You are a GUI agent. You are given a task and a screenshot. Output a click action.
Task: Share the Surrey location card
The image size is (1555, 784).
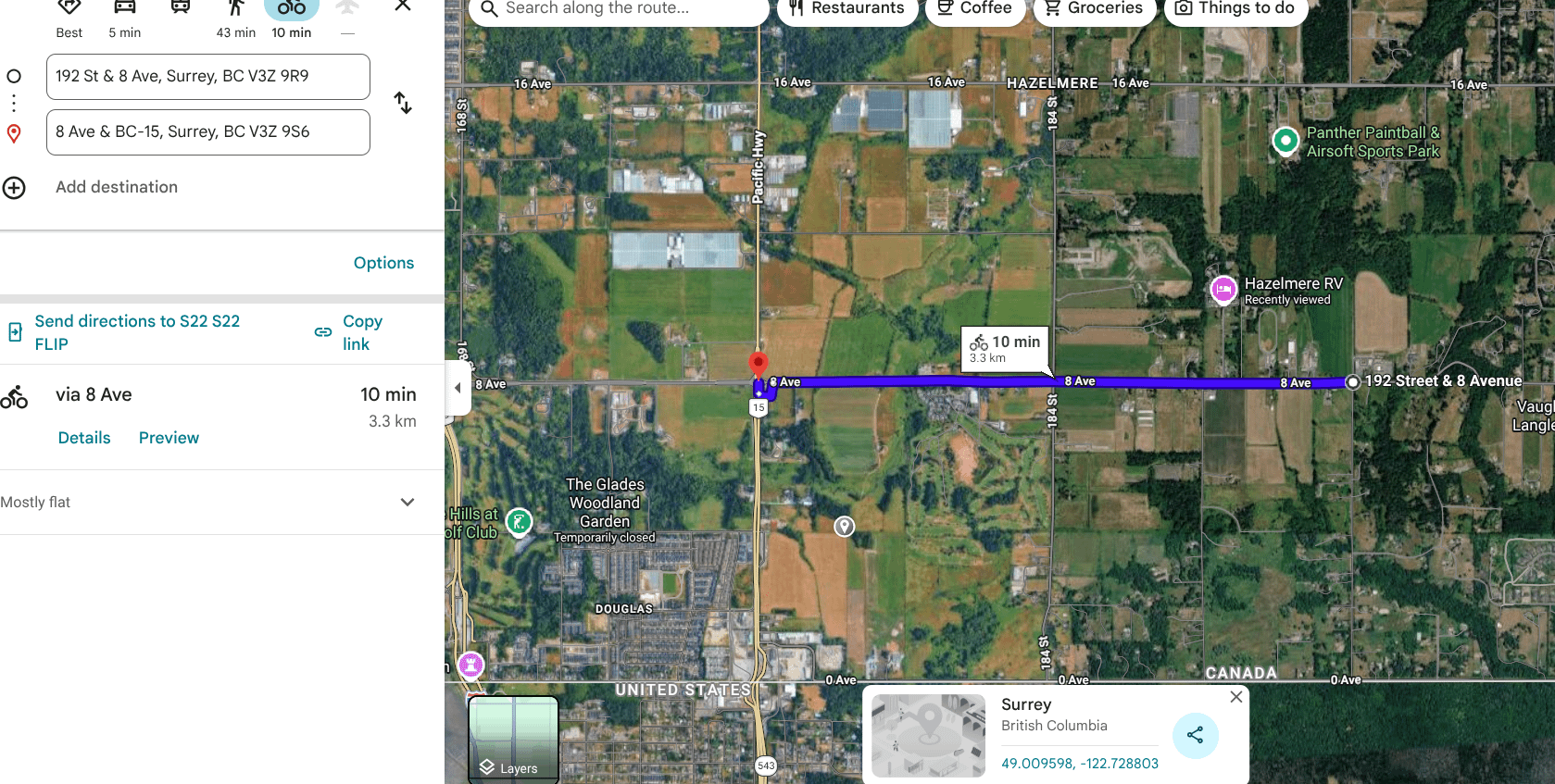(x=1196, y=735)
